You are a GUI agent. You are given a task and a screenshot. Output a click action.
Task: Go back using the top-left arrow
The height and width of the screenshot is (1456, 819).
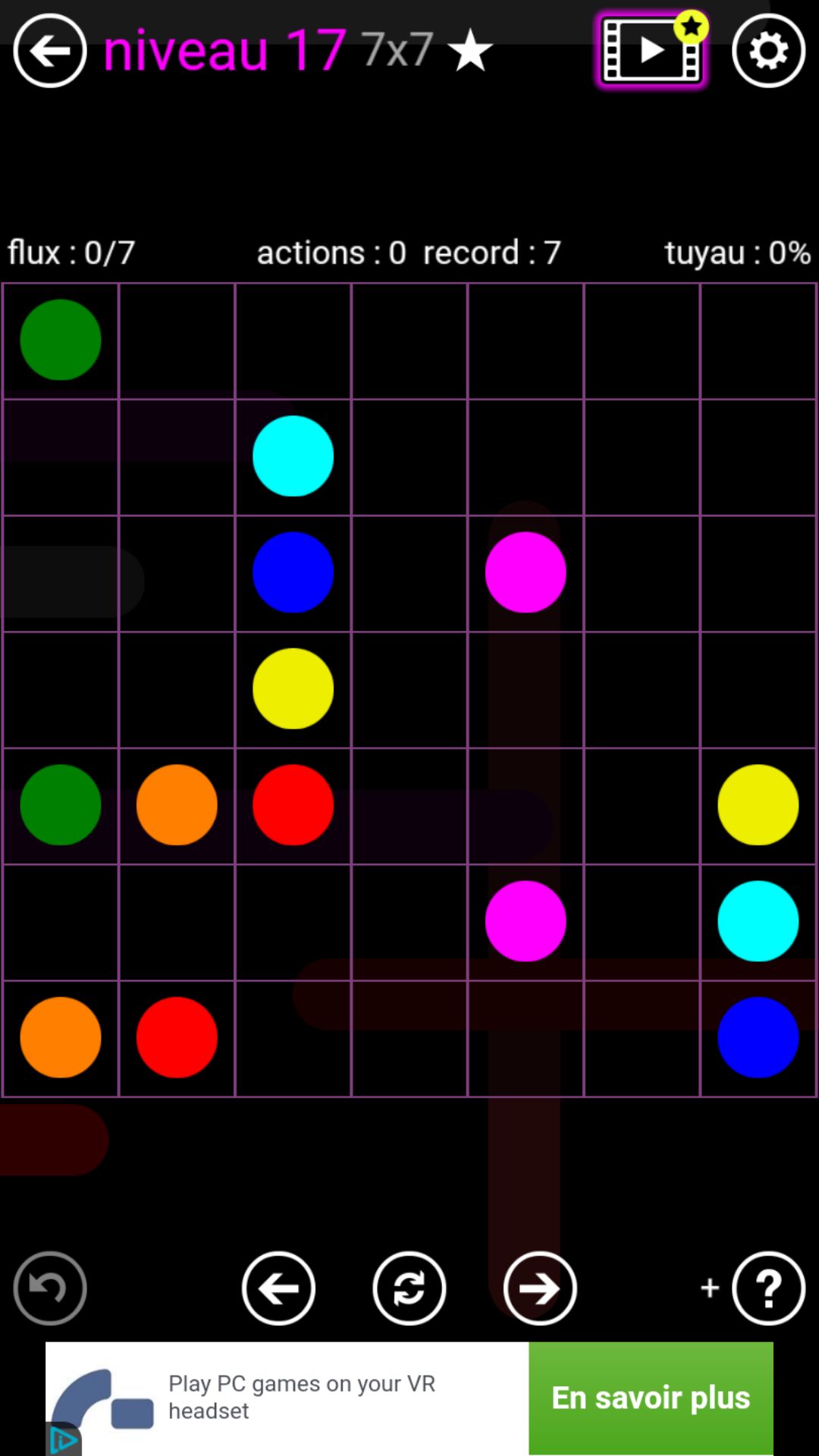[50, 51]
